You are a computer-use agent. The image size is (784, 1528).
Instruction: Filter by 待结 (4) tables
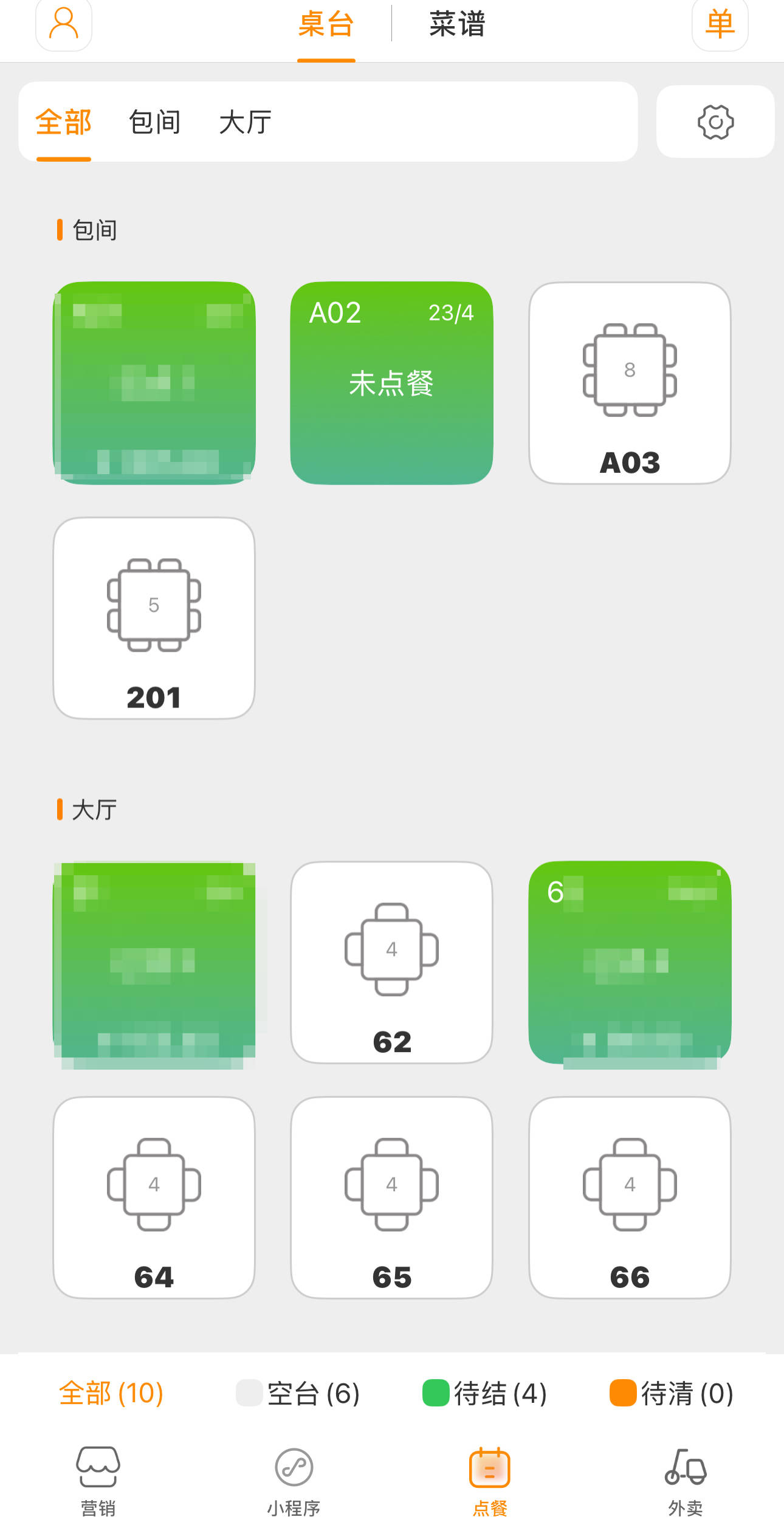pyautogui.click(x=485, y=1393)
